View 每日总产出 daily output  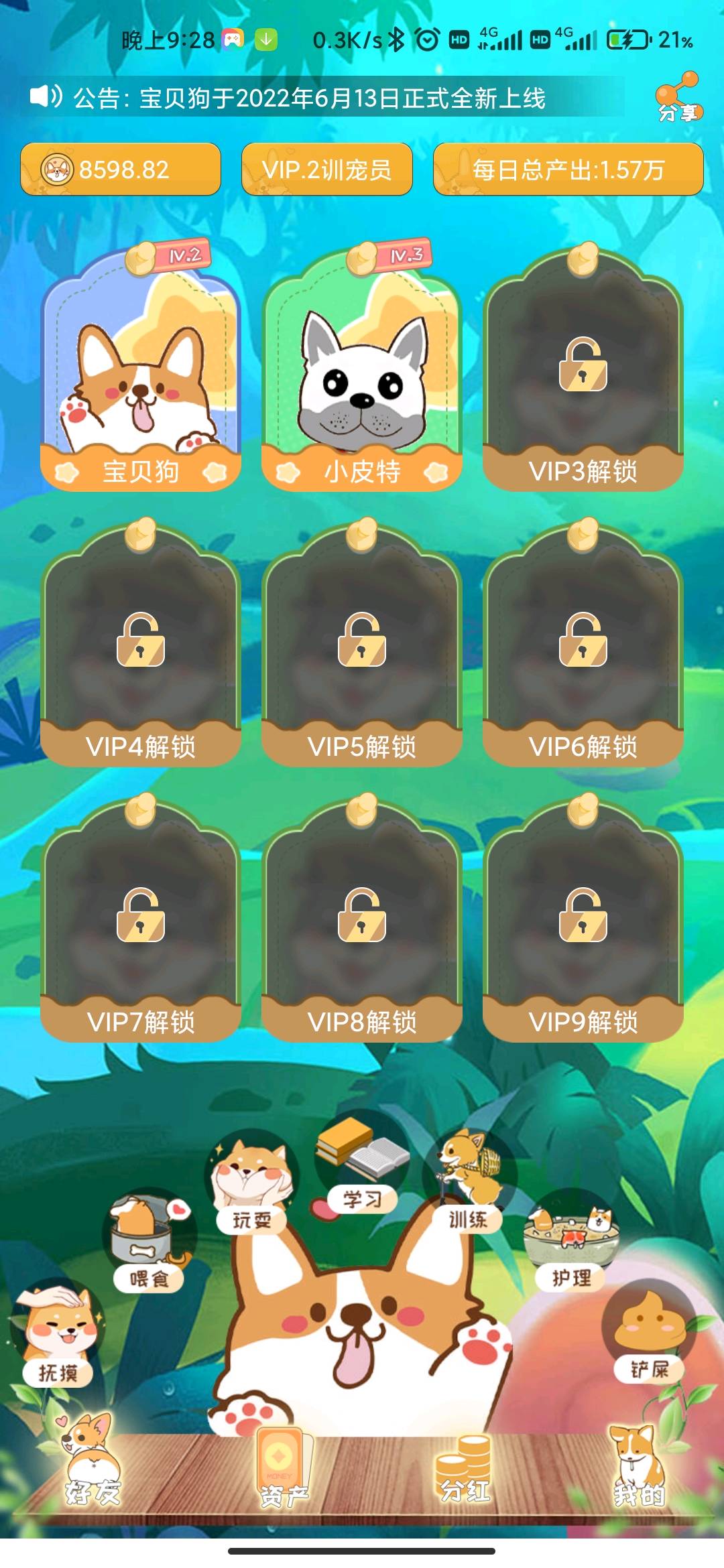tap(568, 170)
